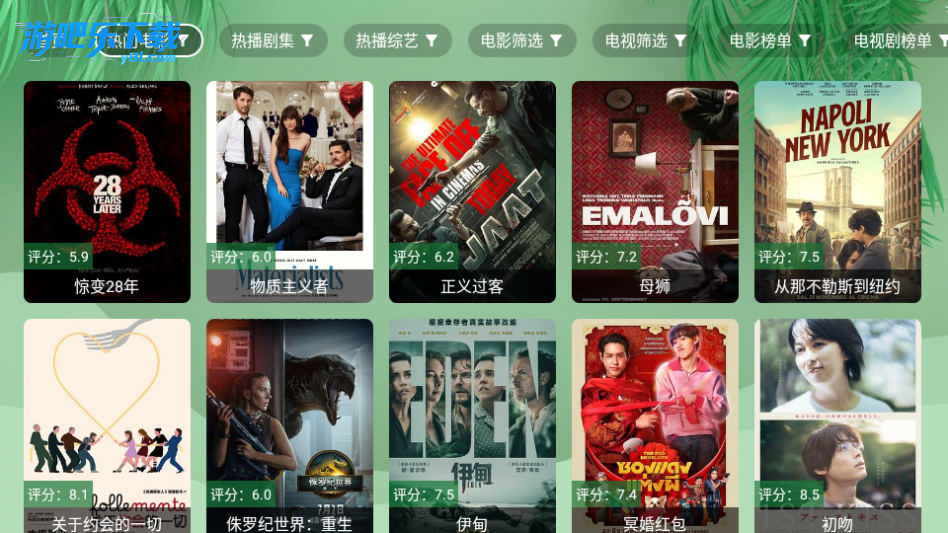The height and width of the screenshot is (533, 948).
Task: Open the 电视筛选 filter
Action: click(646, 41)
